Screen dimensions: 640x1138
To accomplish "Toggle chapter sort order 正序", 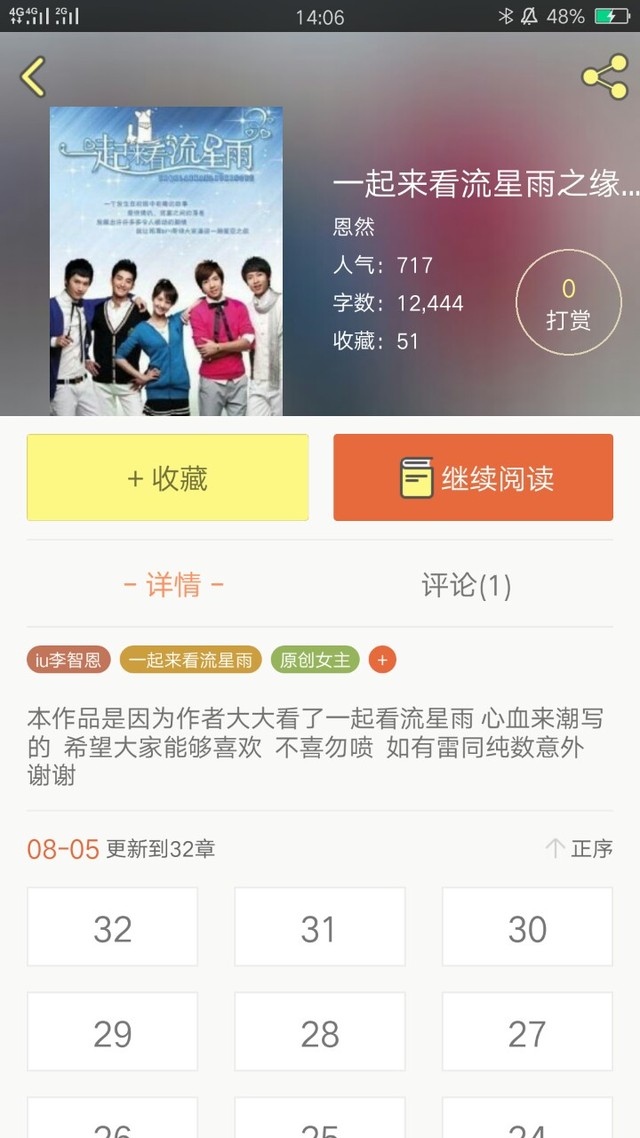I will coord(580,849).
